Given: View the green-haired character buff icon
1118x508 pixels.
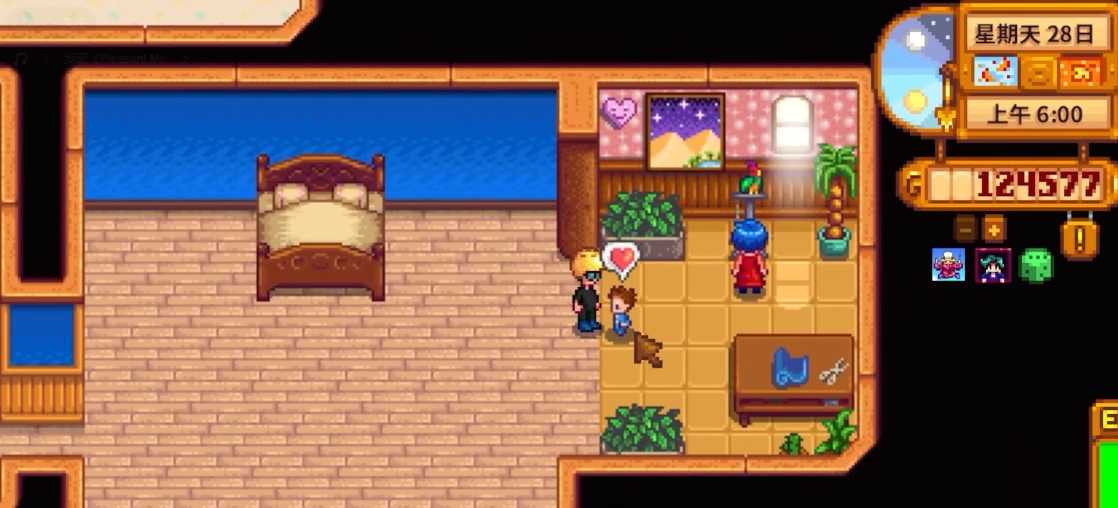Looking at the screenshot, I should [993, 265].
